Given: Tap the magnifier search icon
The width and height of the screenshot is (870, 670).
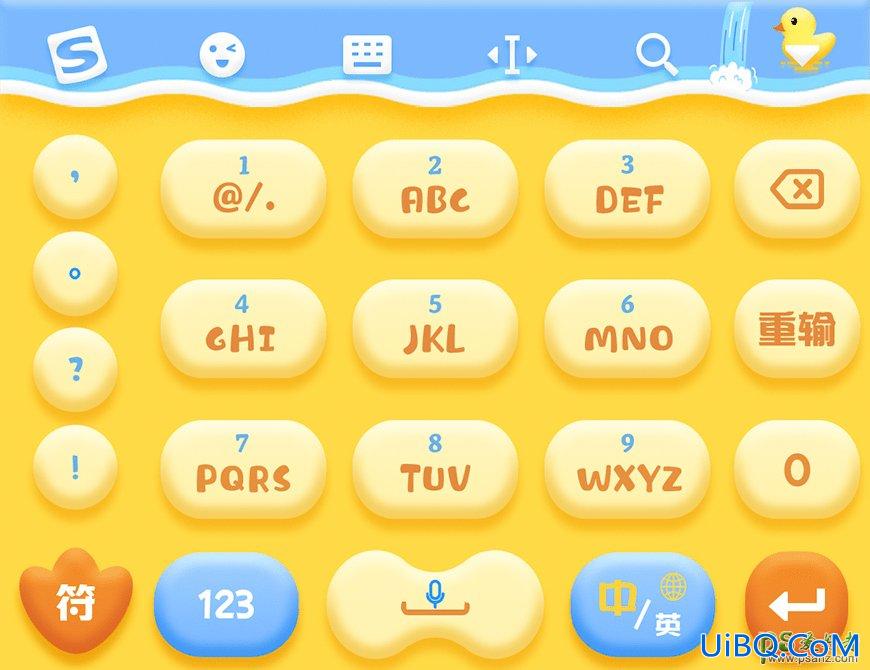Looking at the screenshot, I should click(x=657, y=56).
